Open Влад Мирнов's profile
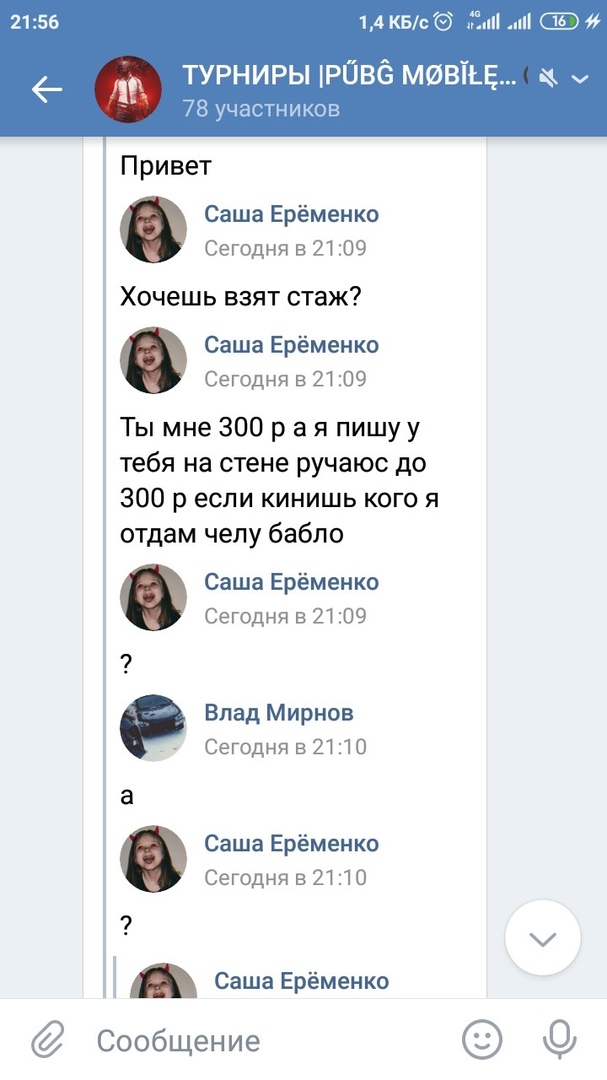The height and width of the screenshot is (1080, 607). pos(278,713)
